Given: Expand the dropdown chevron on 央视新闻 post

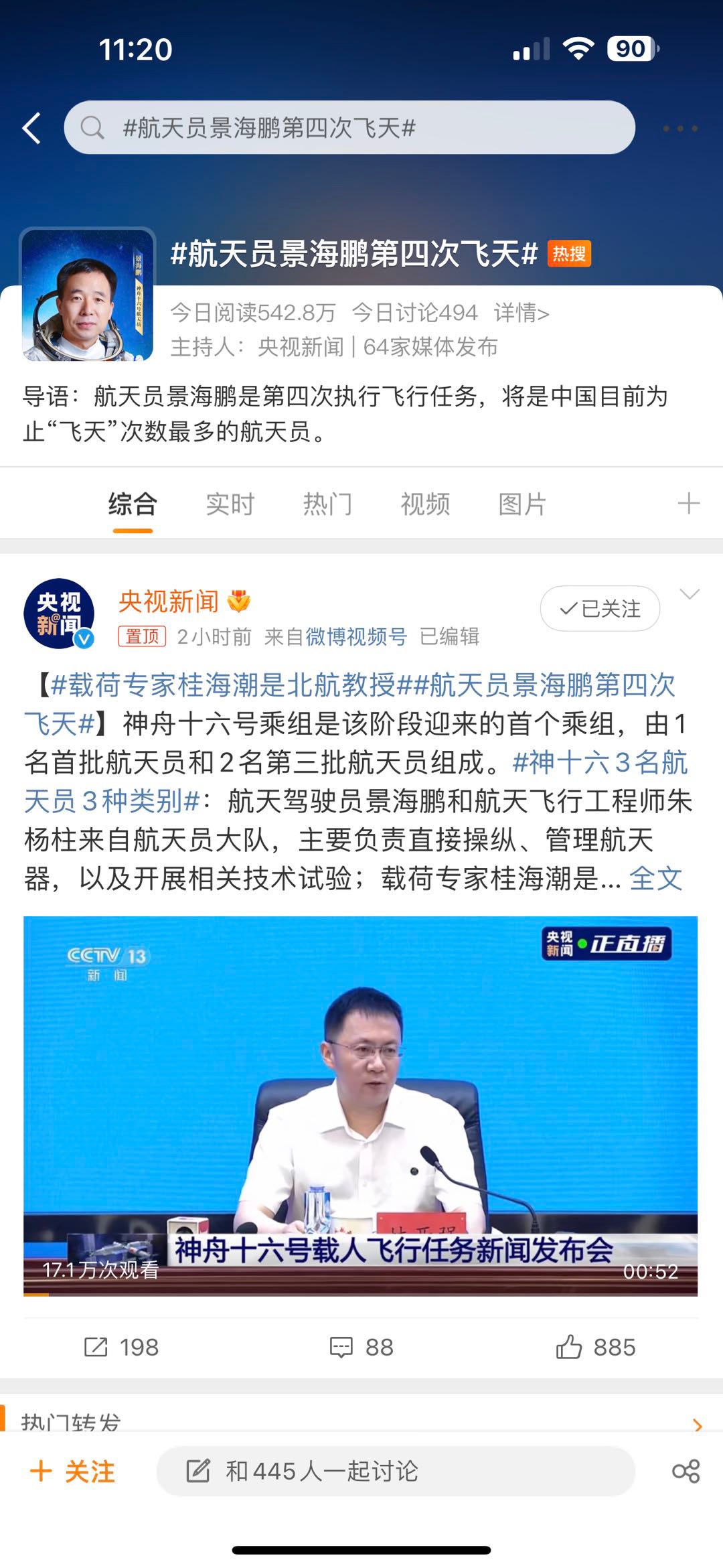Looking at the screenshot, I should pos(689,594).
